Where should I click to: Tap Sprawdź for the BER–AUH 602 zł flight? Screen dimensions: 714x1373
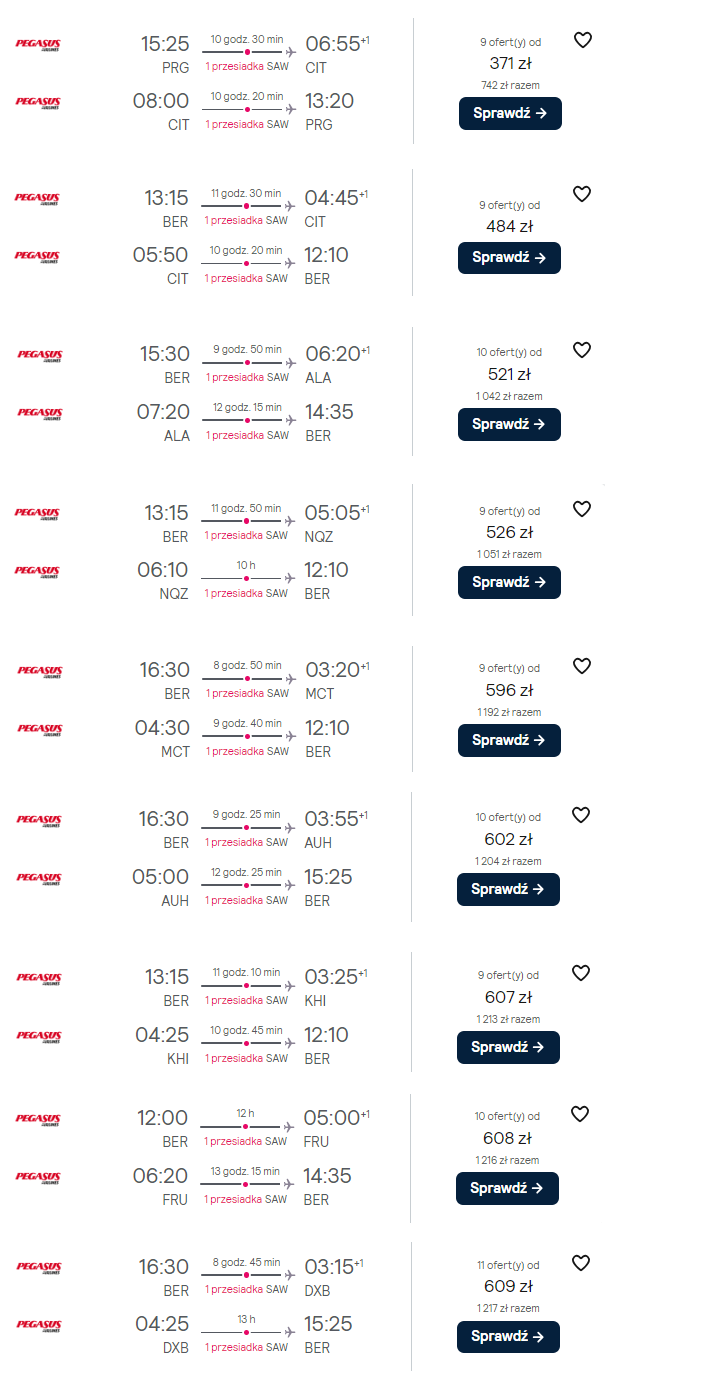[508, 889]
